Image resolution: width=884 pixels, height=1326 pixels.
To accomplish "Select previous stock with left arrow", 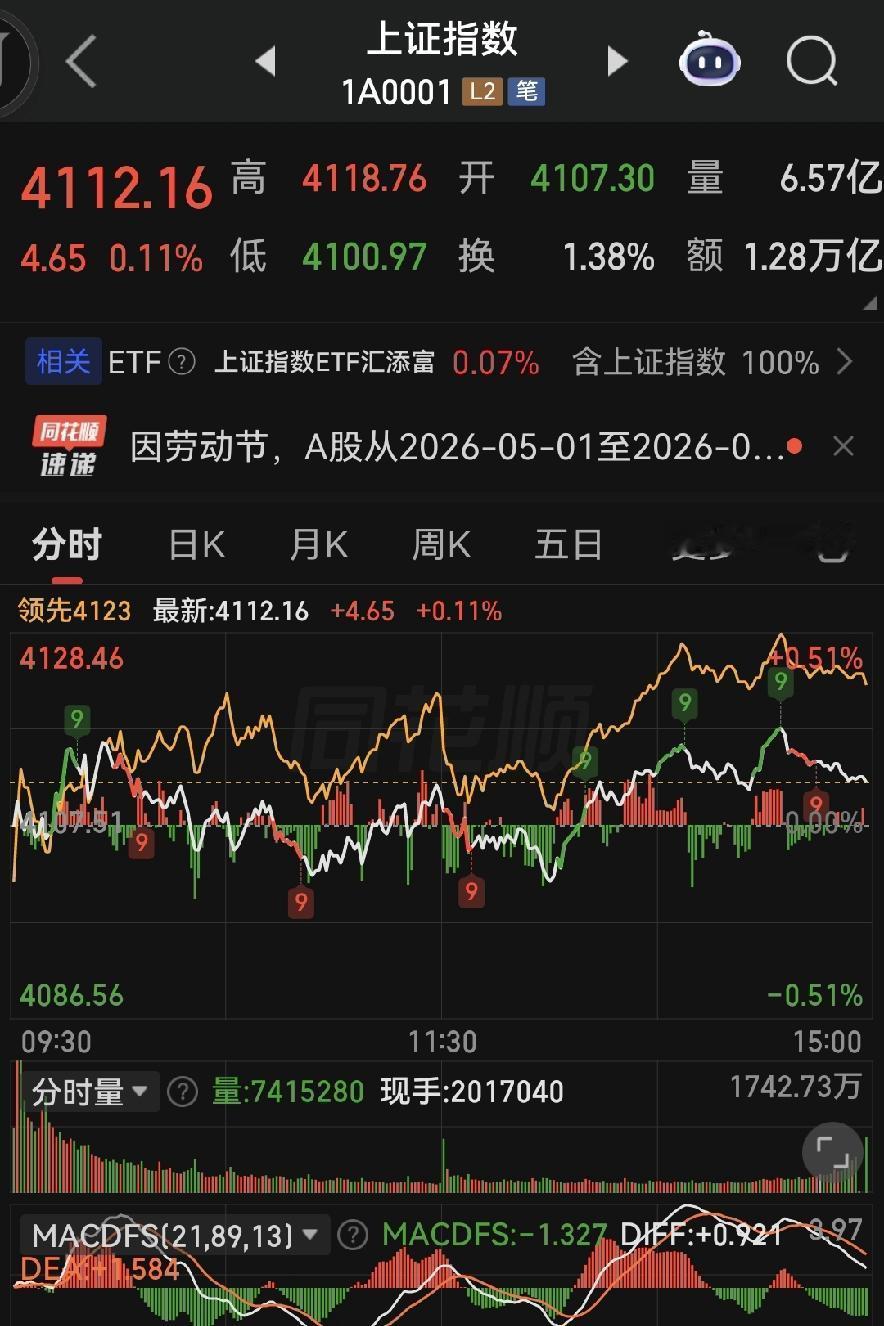I will (x=265, y=60).
